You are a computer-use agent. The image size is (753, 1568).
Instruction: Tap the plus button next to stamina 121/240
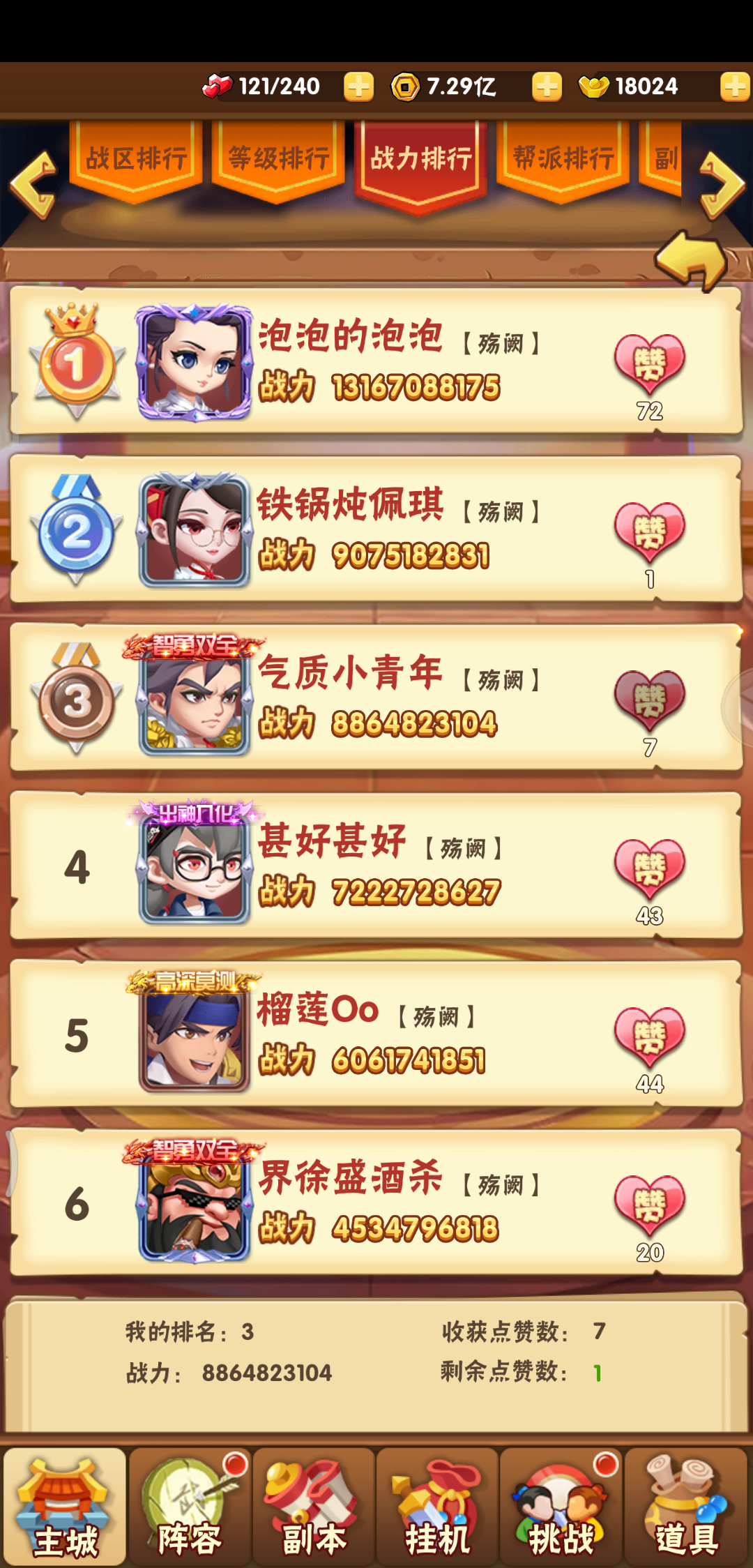(358, 86)
